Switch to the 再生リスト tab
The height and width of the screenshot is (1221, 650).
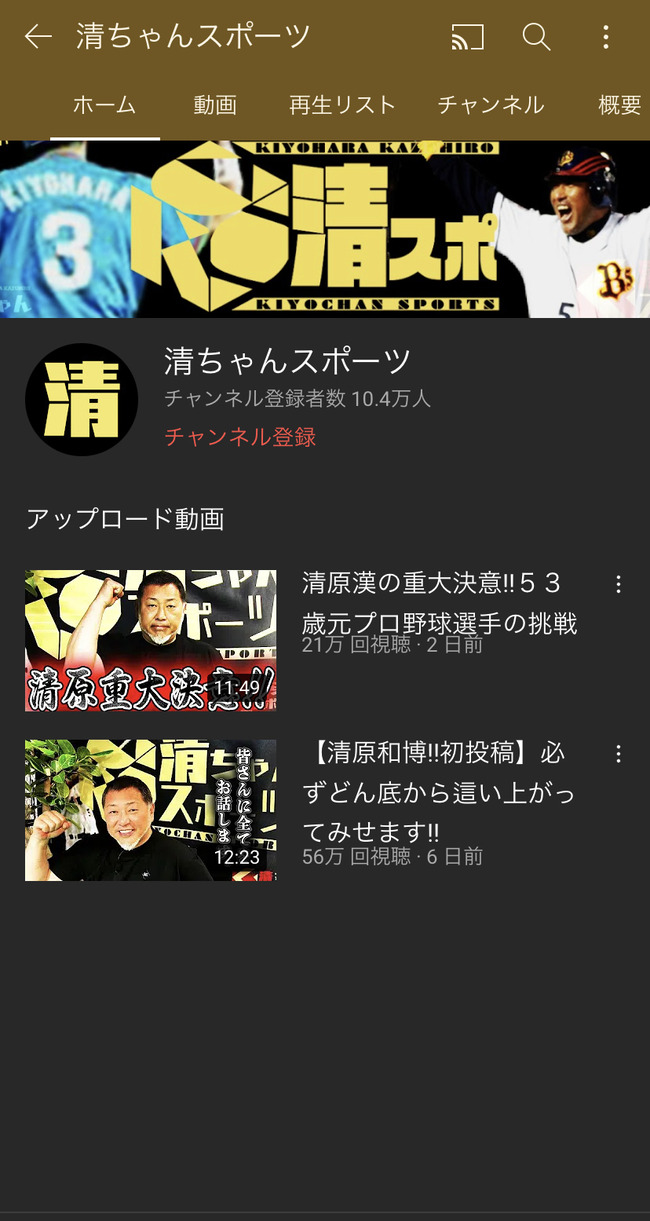tap(342, 105)
